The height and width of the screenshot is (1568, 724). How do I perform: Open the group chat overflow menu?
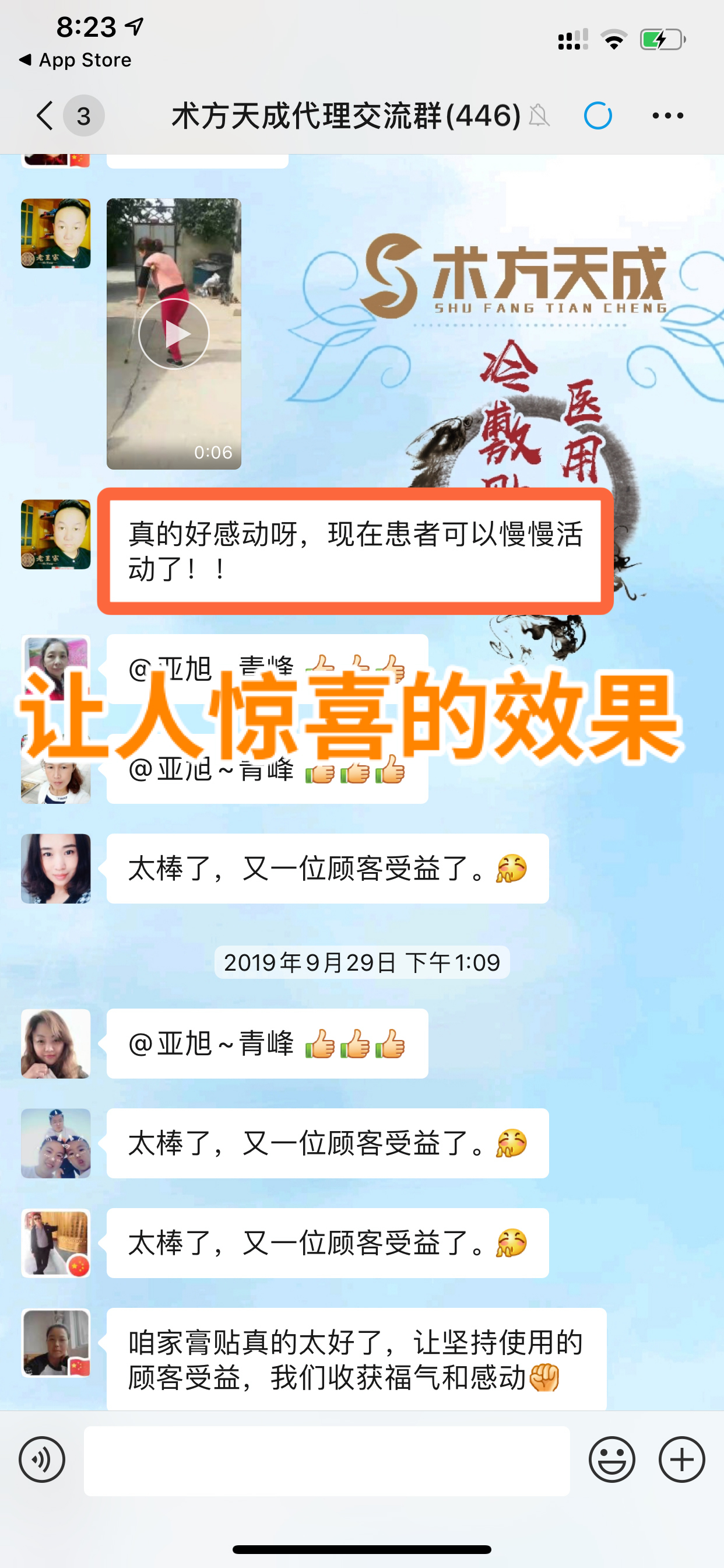[667, 115]
